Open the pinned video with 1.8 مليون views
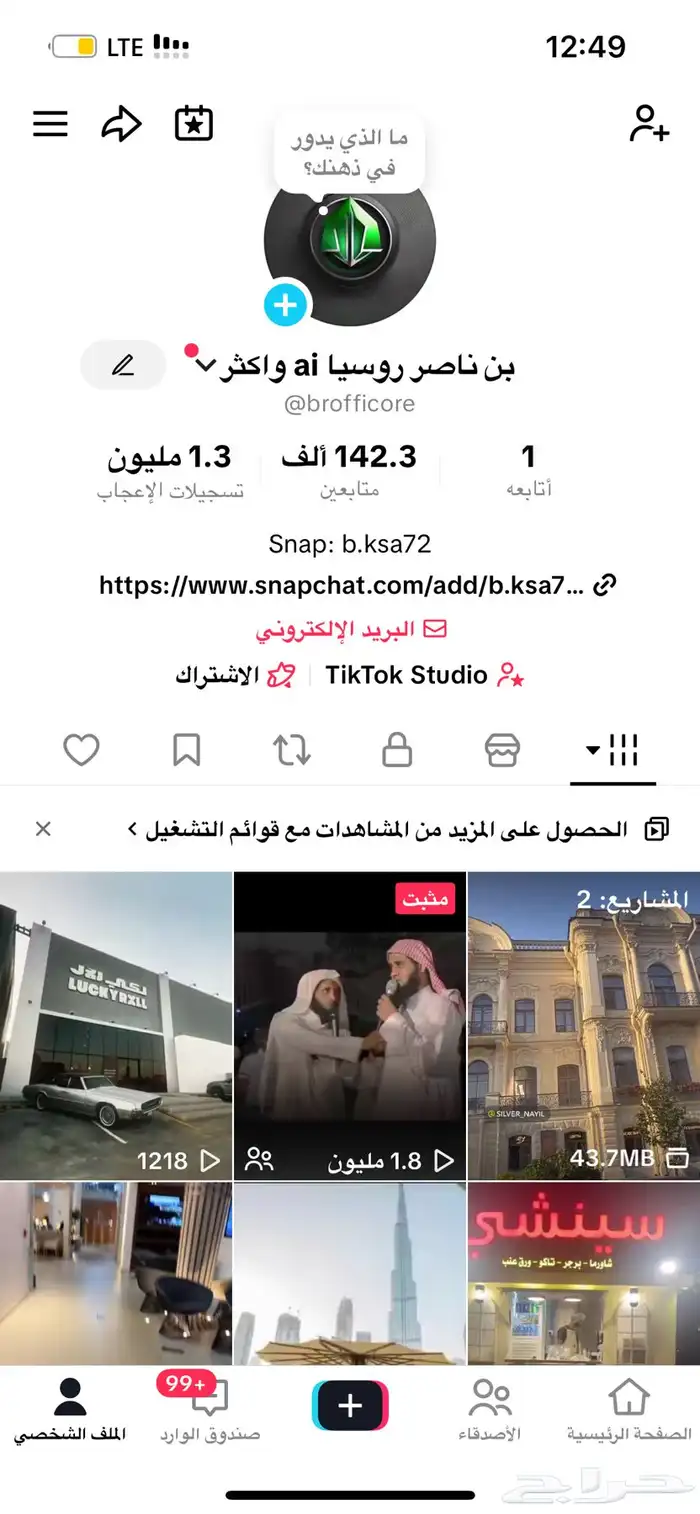 (350, 1026)
